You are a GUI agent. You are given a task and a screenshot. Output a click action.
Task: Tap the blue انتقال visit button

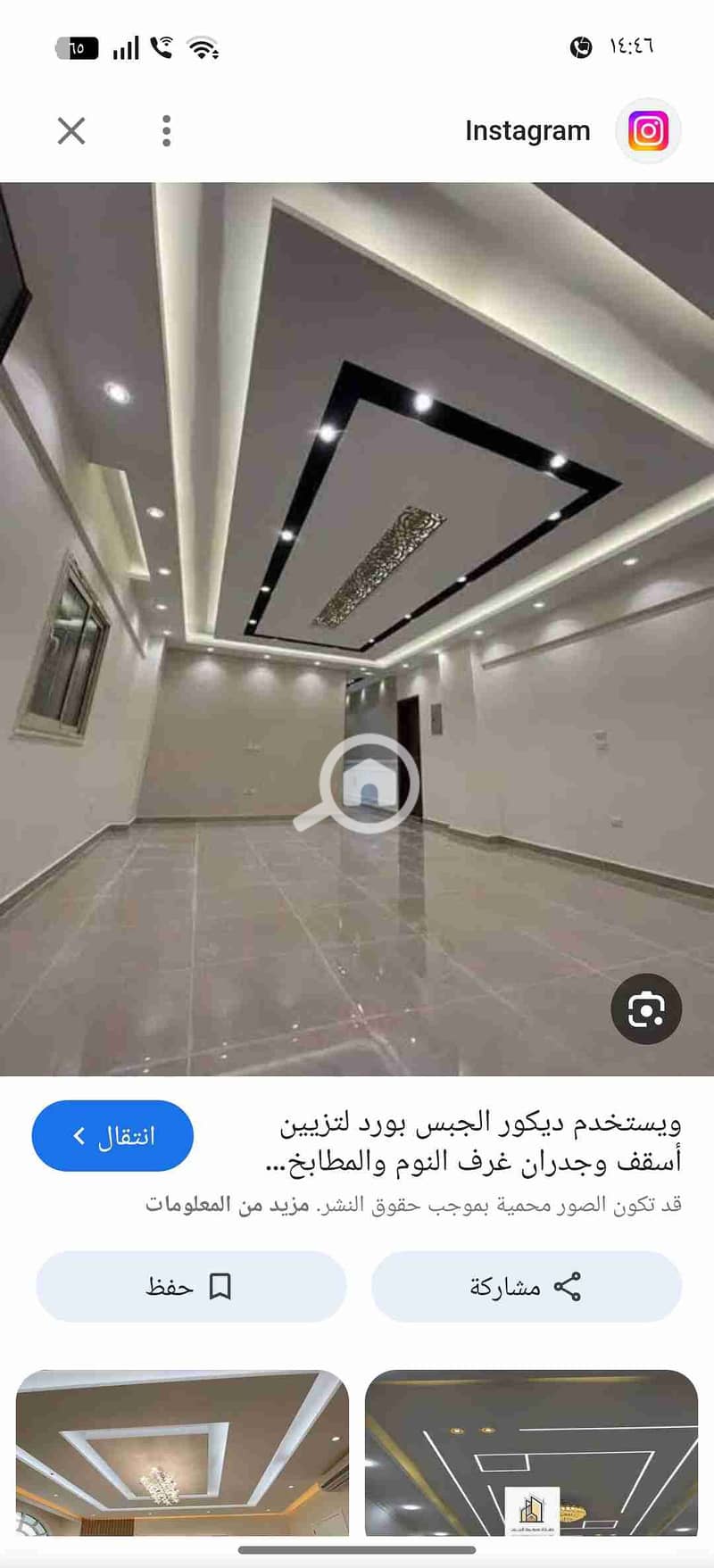[112, 1135]
